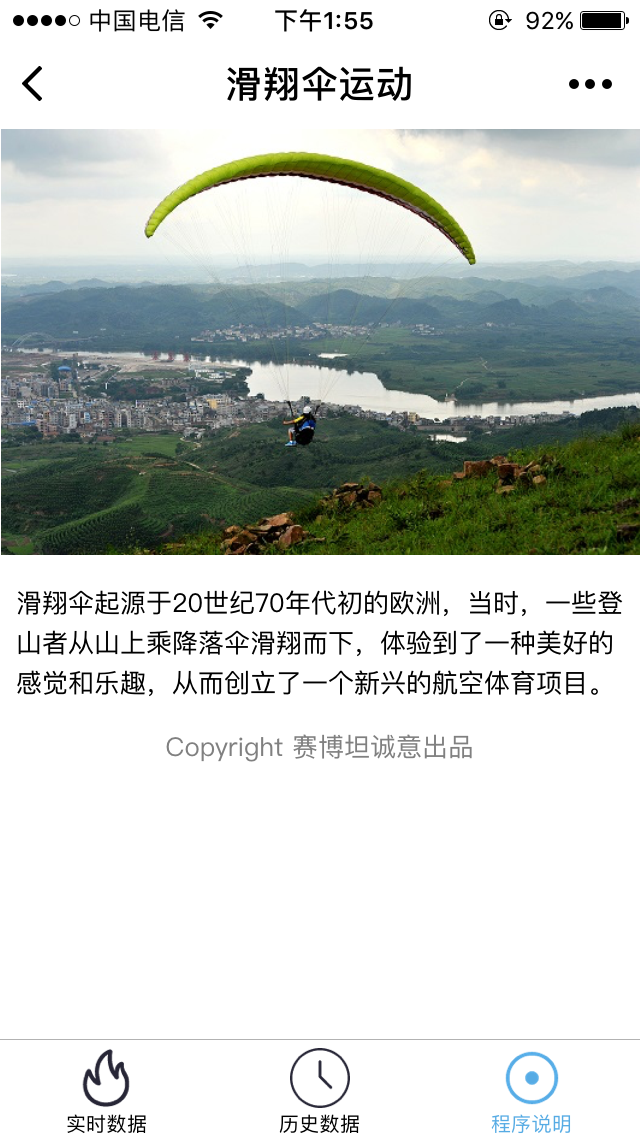This screenshot has height=1136, width=640.
Task: Switch to the 实时数据 tab
Action: point(107,1090)
